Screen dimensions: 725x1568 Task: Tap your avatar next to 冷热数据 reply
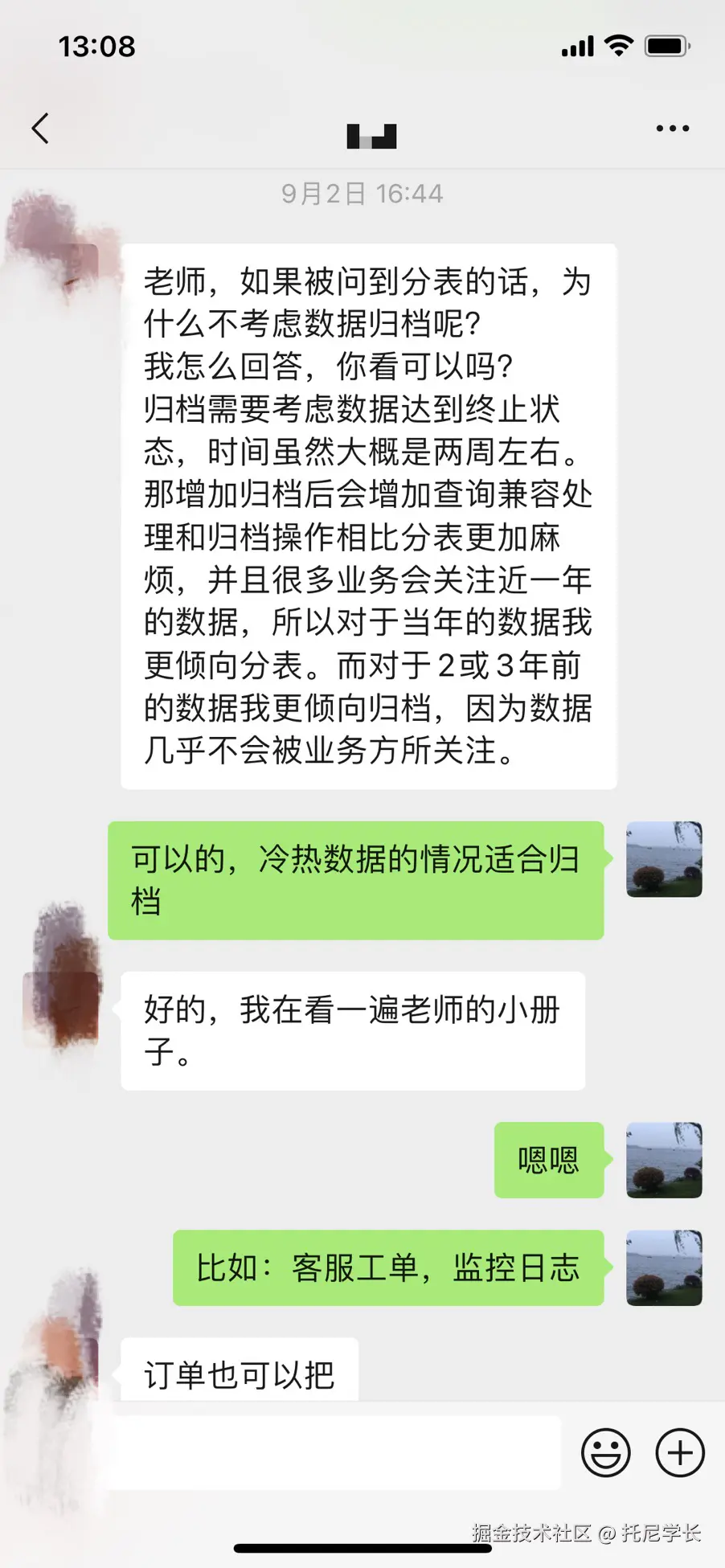(664, 860)
